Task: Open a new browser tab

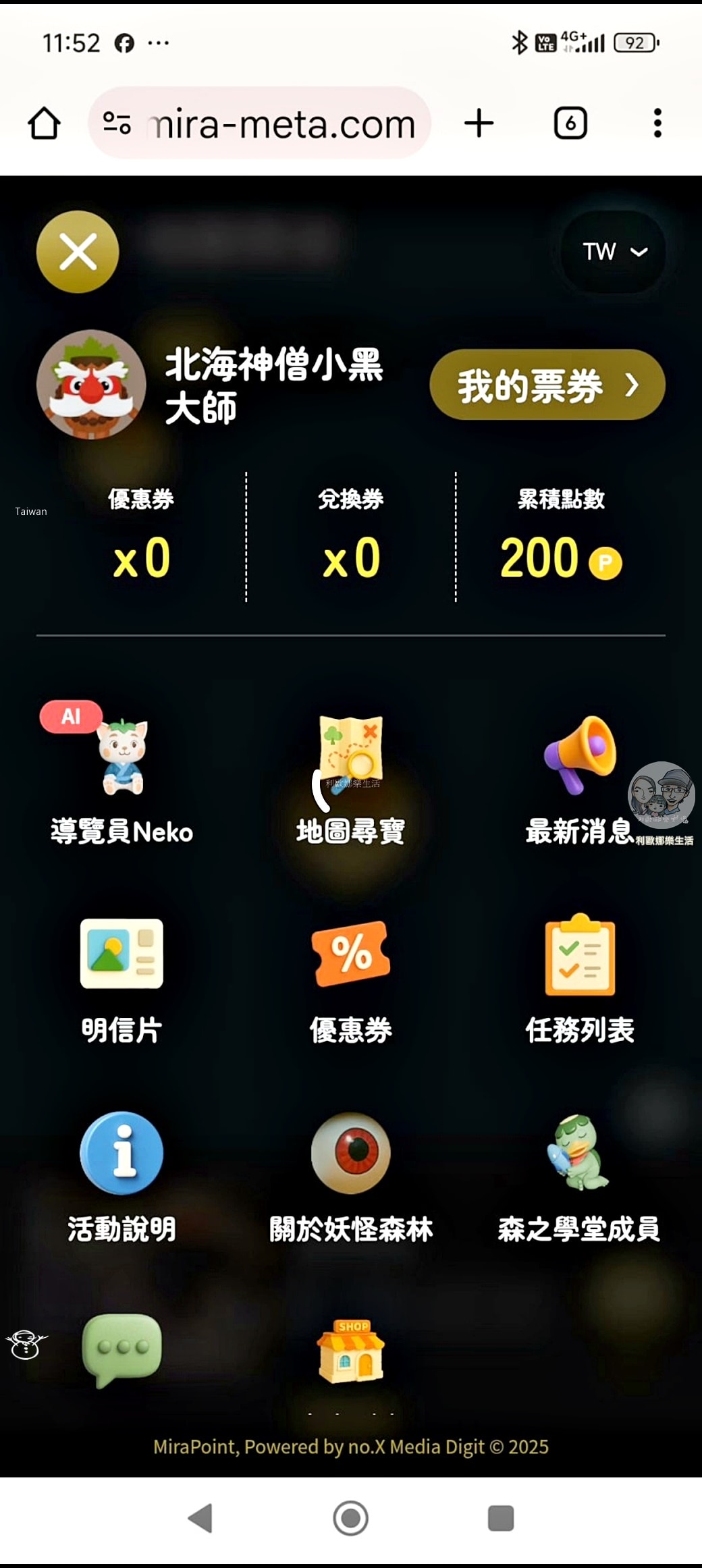Action: coord(479,124)
